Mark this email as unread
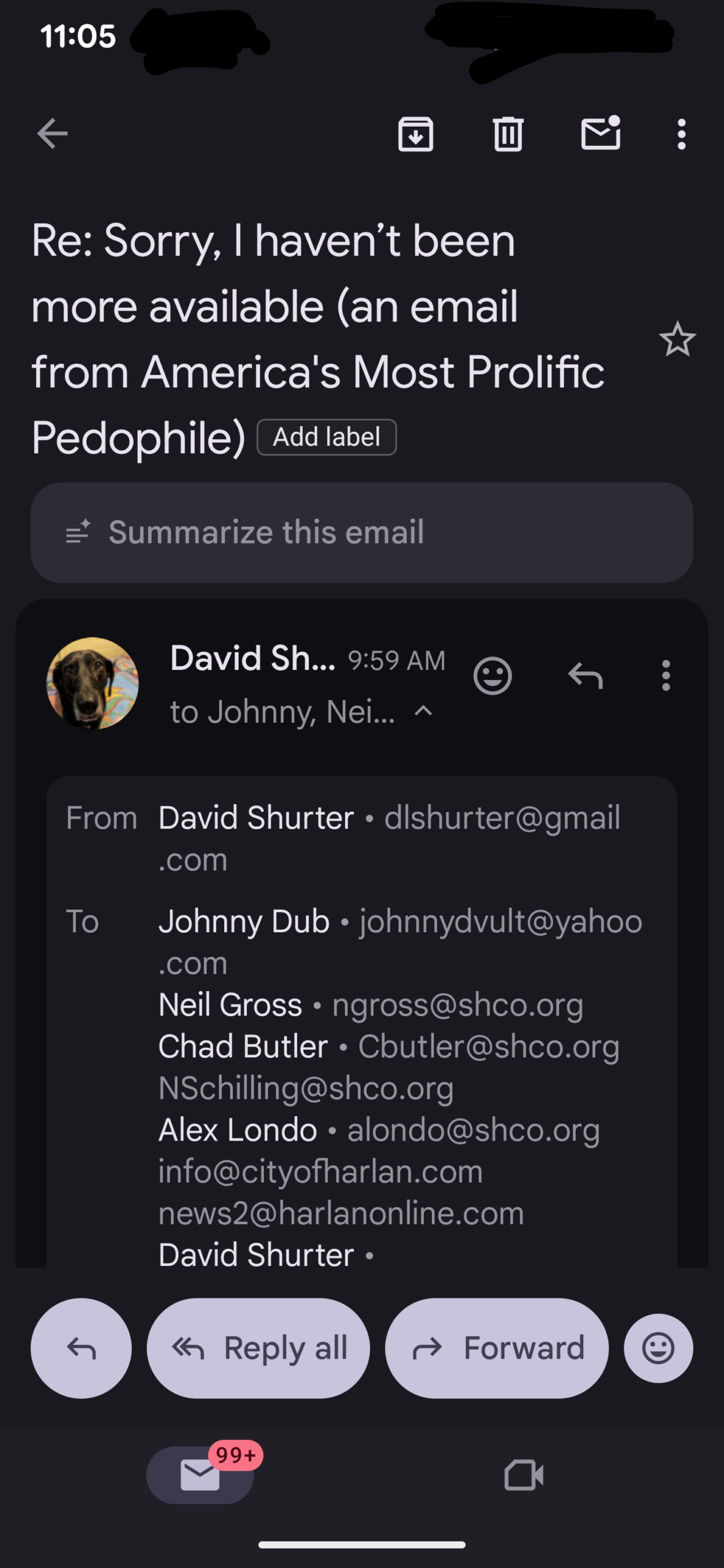This screenshot has width=724, height=1568. 600,134
